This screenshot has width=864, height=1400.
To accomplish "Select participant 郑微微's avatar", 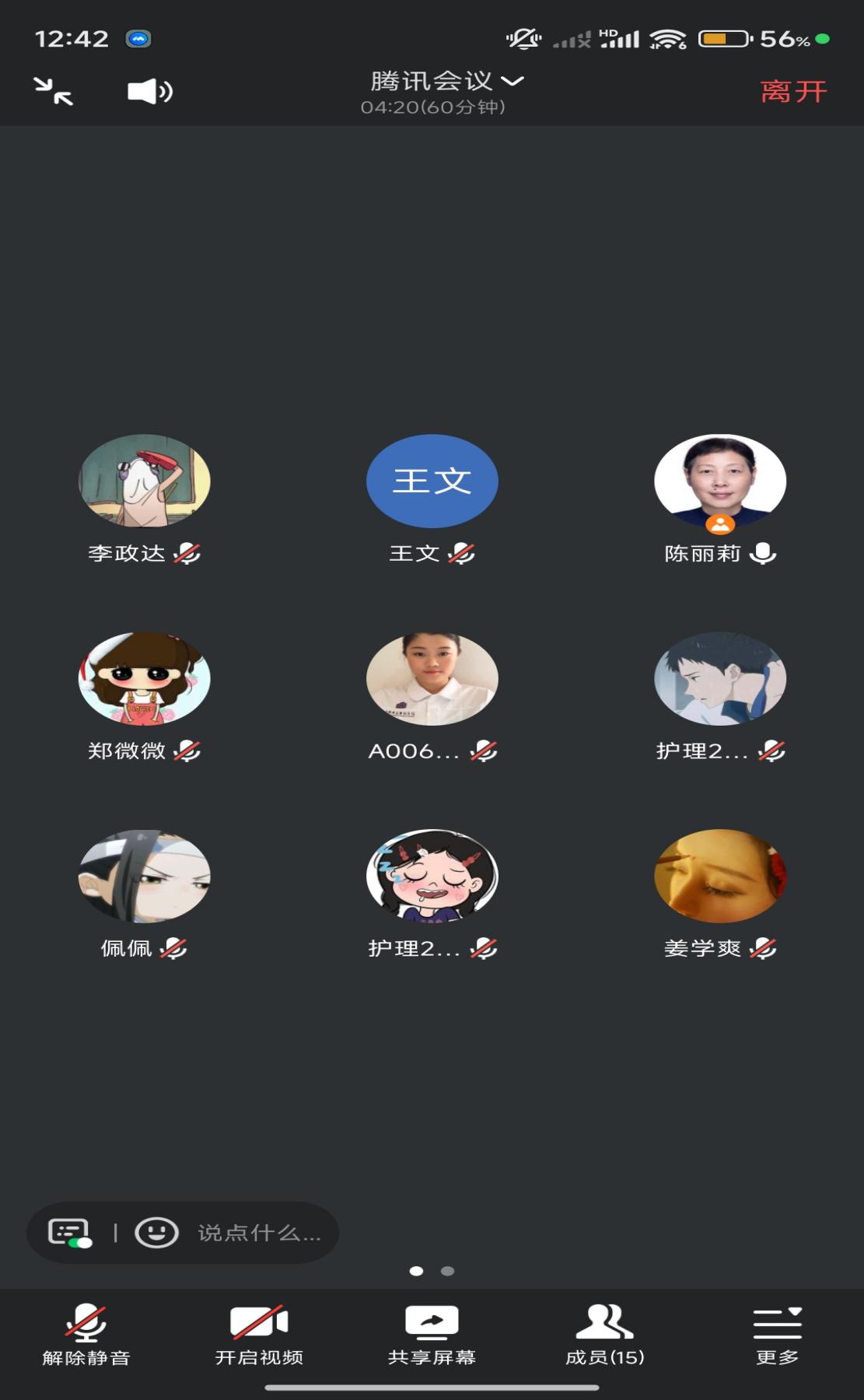I will [x=145, y=678].
